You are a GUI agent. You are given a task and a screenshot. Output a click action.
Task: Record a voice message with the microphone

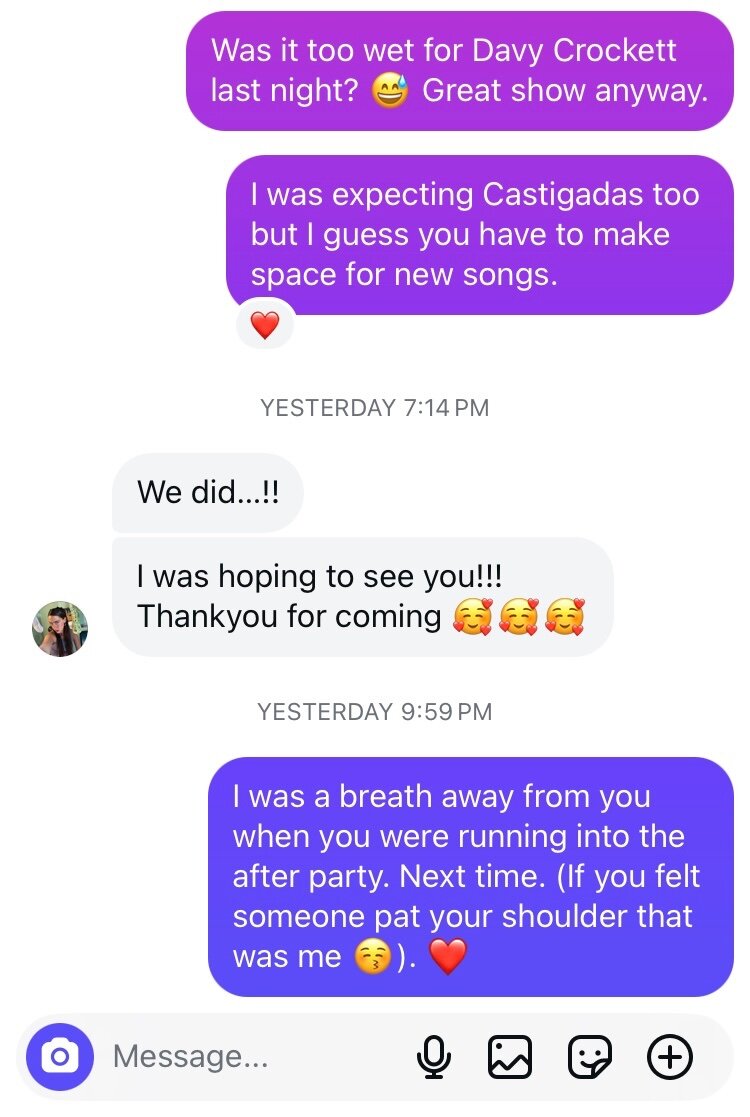point(433,1056)
